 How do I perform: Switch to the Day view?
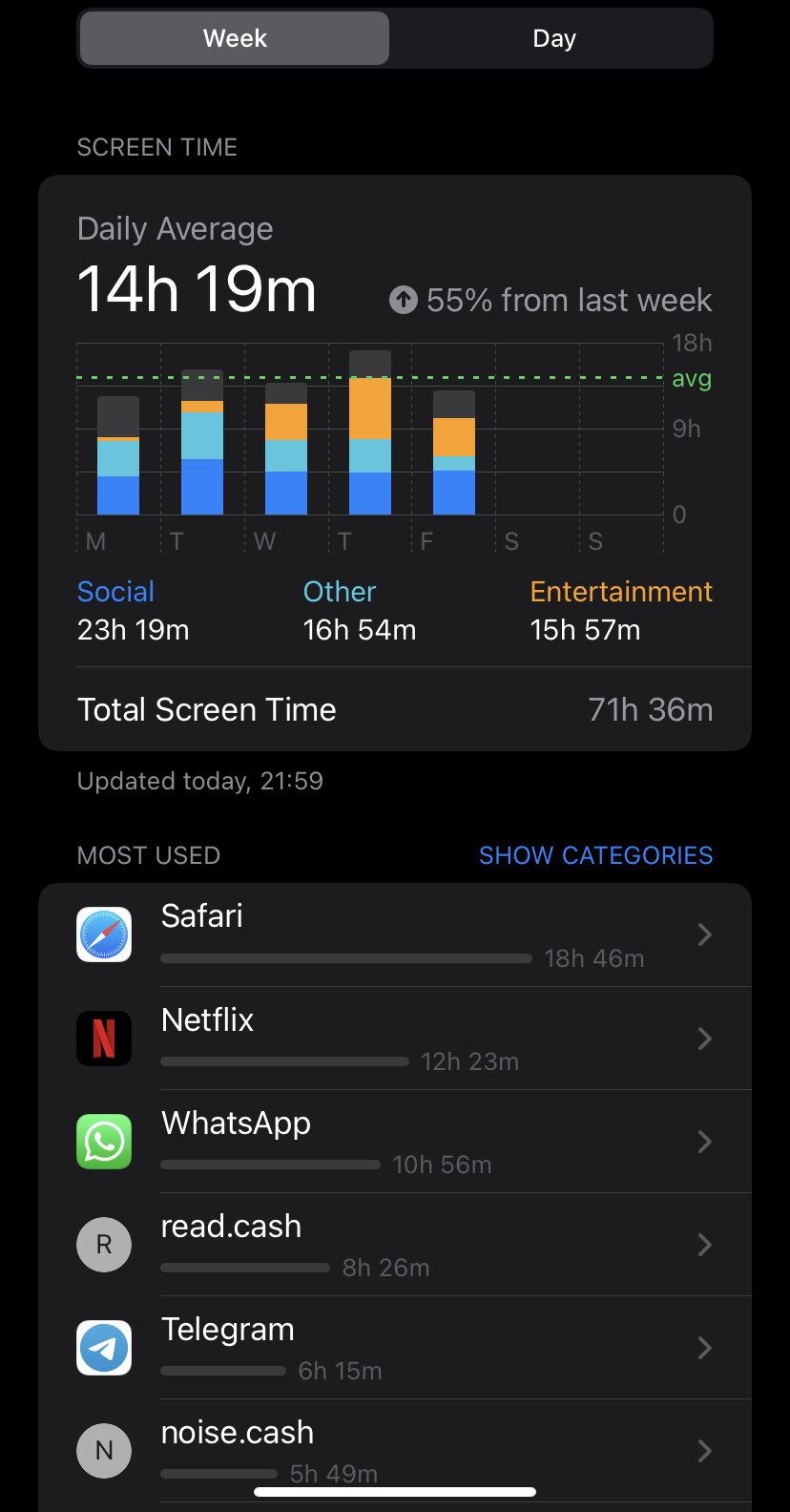(553, 38)
